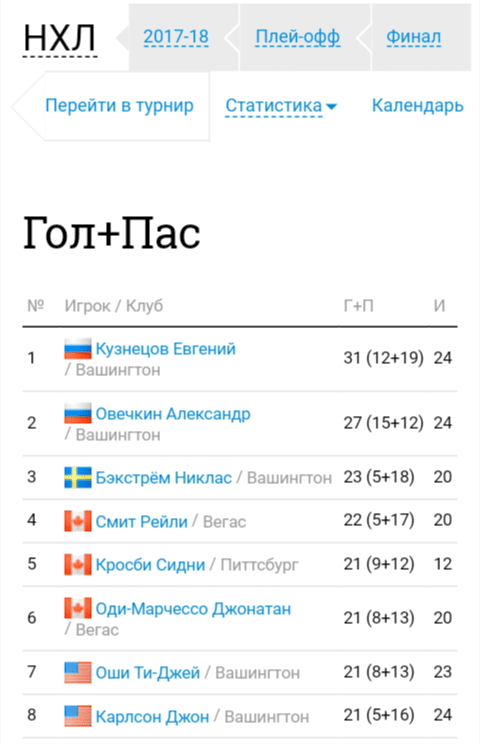Tap Карлсон Джон player link

[x=152, y=716]
